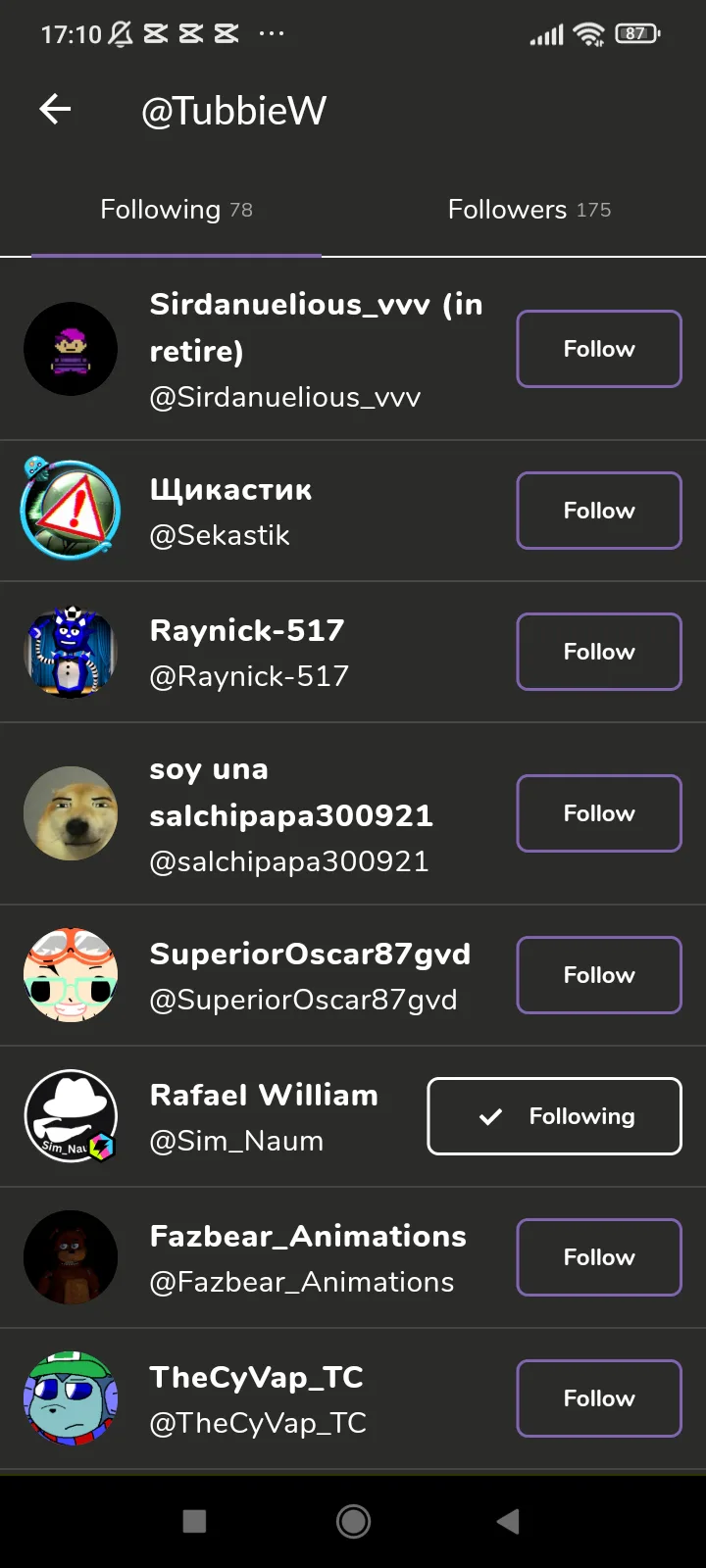This screenshot has width=706, height=1568.
Task: Follow Raynick-517
Action: [598, 652]
